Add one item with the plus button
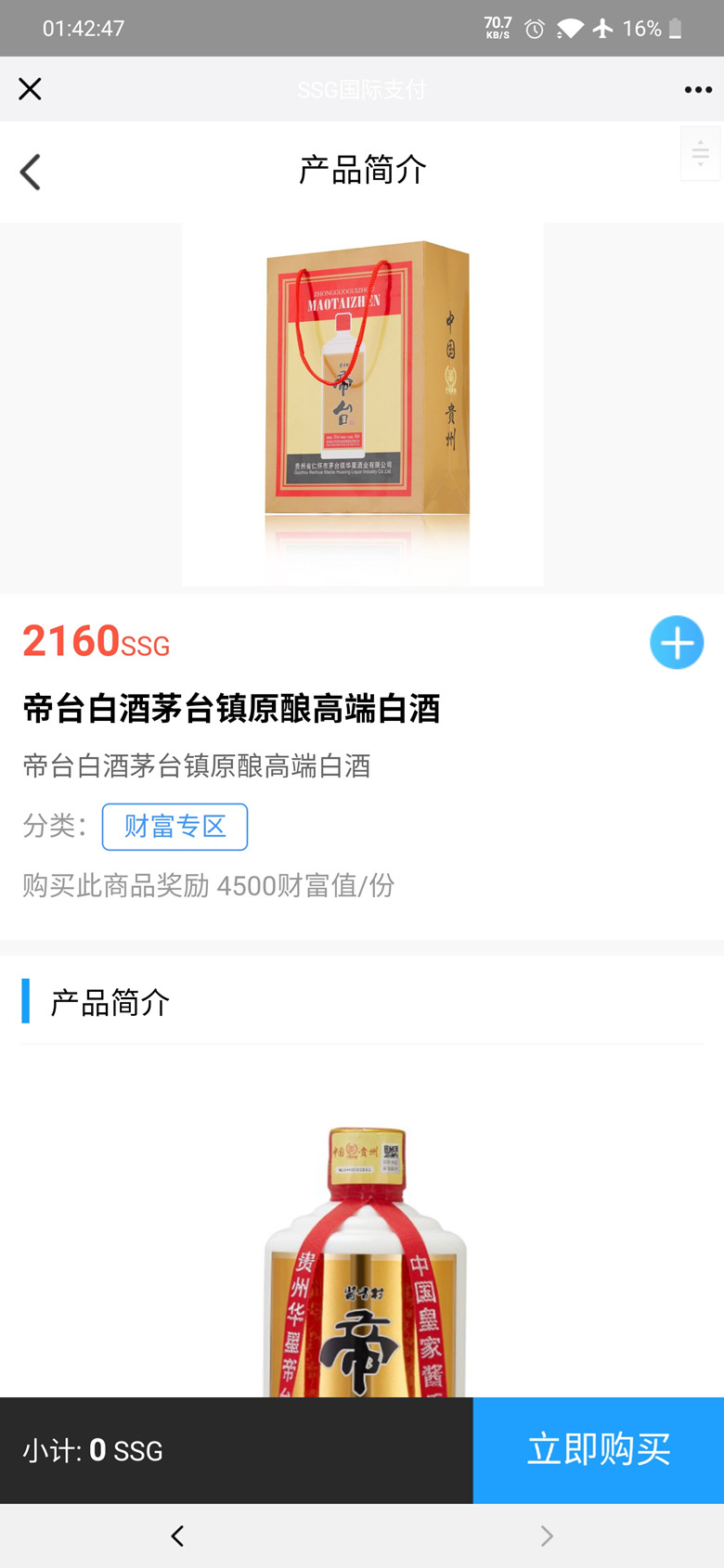The width and height of the screenshot is (724, 1568). point(677,642)
